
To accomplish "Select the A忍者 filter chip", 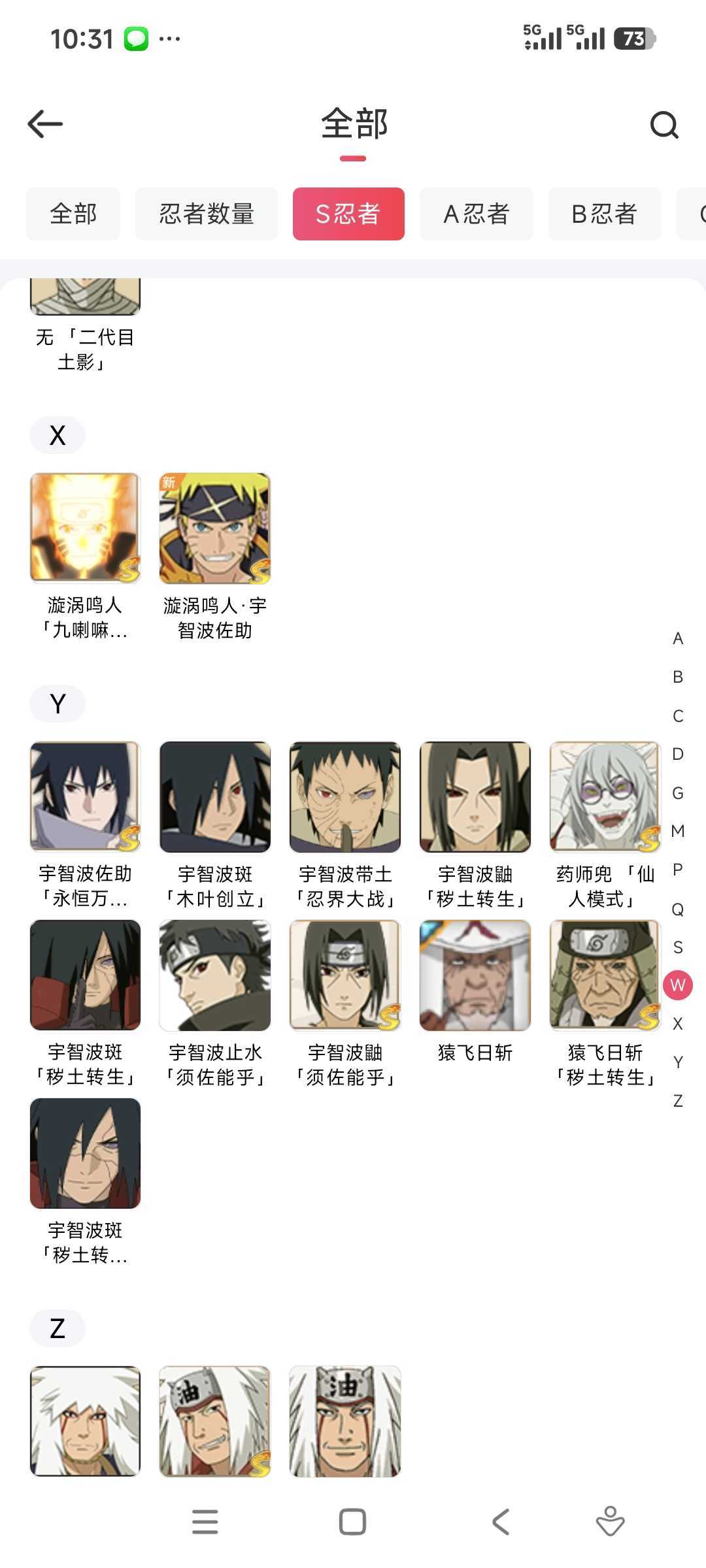I will pyautogui.click(x=476, y=214).
